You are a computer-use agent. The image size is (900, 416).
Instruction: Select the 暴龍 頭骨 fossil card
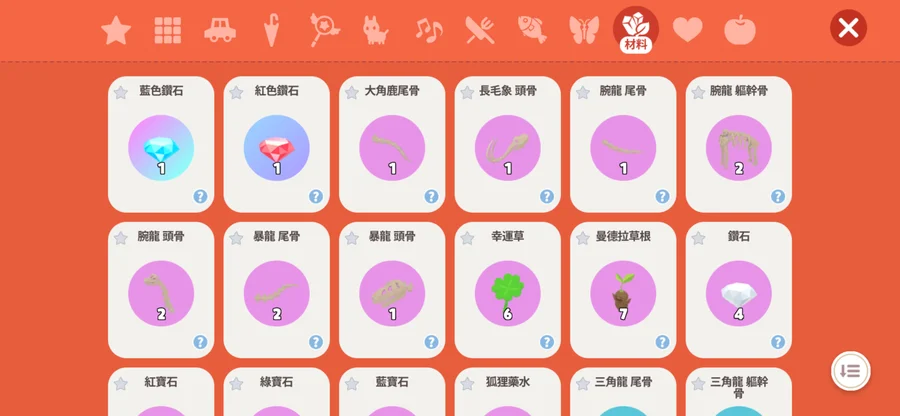(x=392, y=292)
